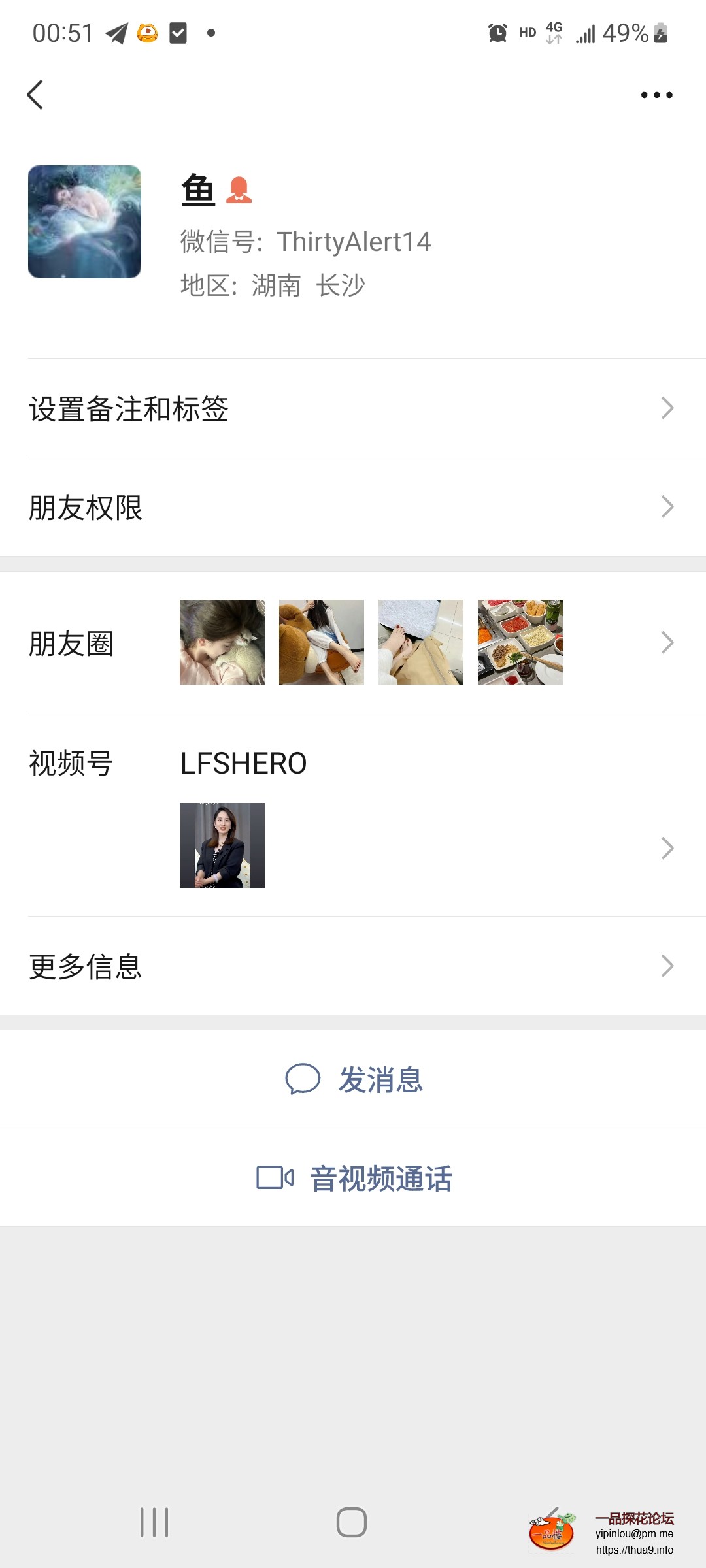The width and height of the screenshot is (706, 1568).
Task: Tap the female gender icon beside 鱼
Action: pos(238,190)
